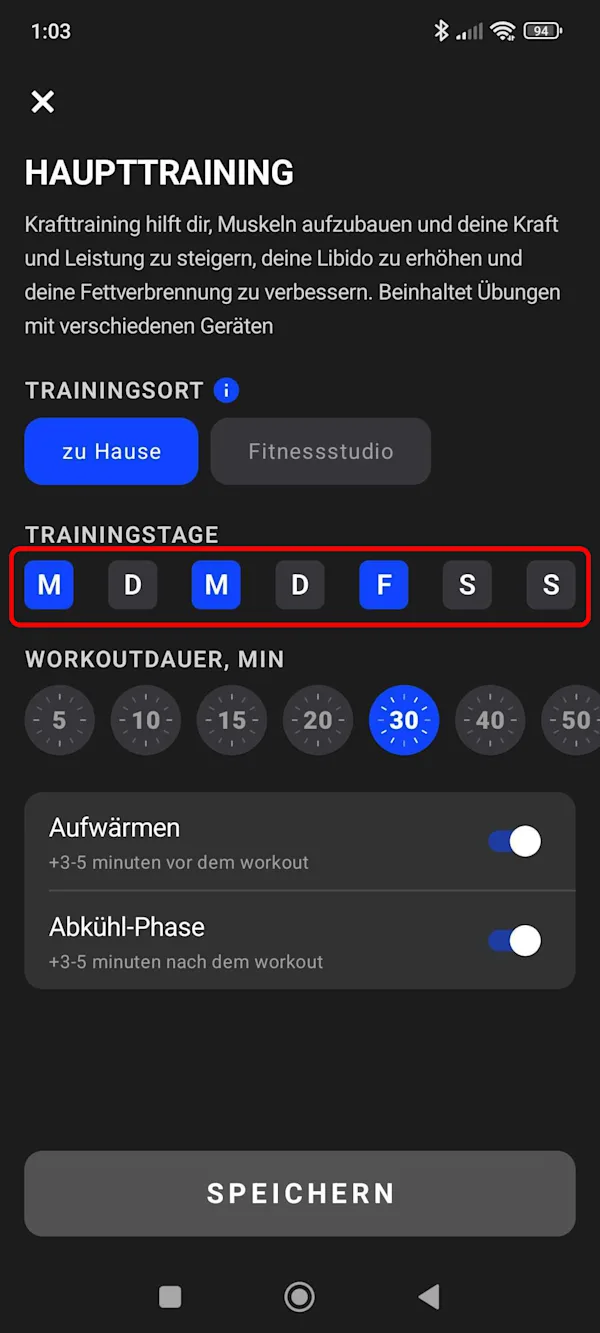Tap the system home button
The width and height of the screenshot is (600, 1333).
pyautogui.click(x=299, y=1297)
